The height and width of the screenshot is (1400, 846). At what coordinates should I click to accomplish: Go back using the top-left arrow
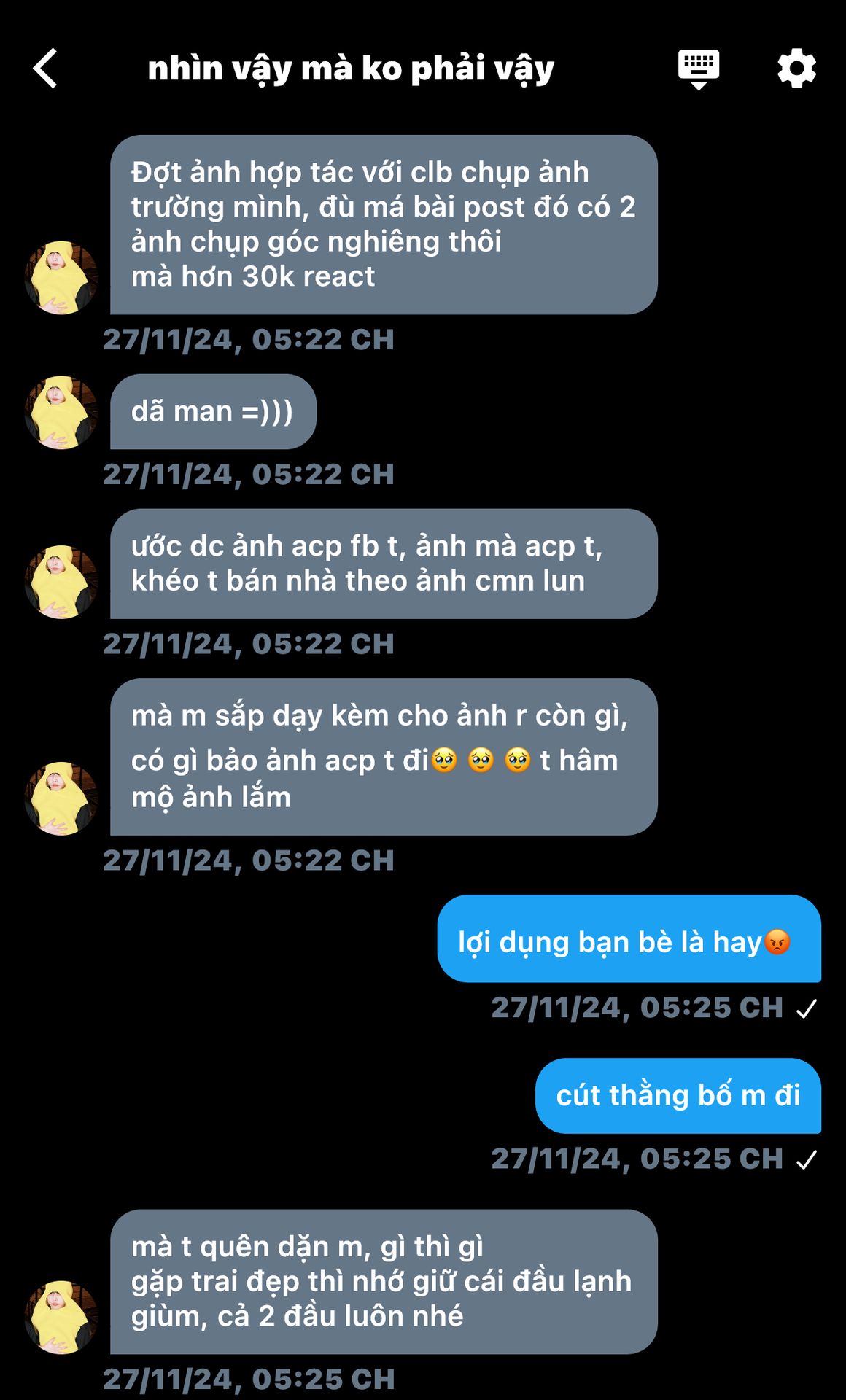coord(45,69)
